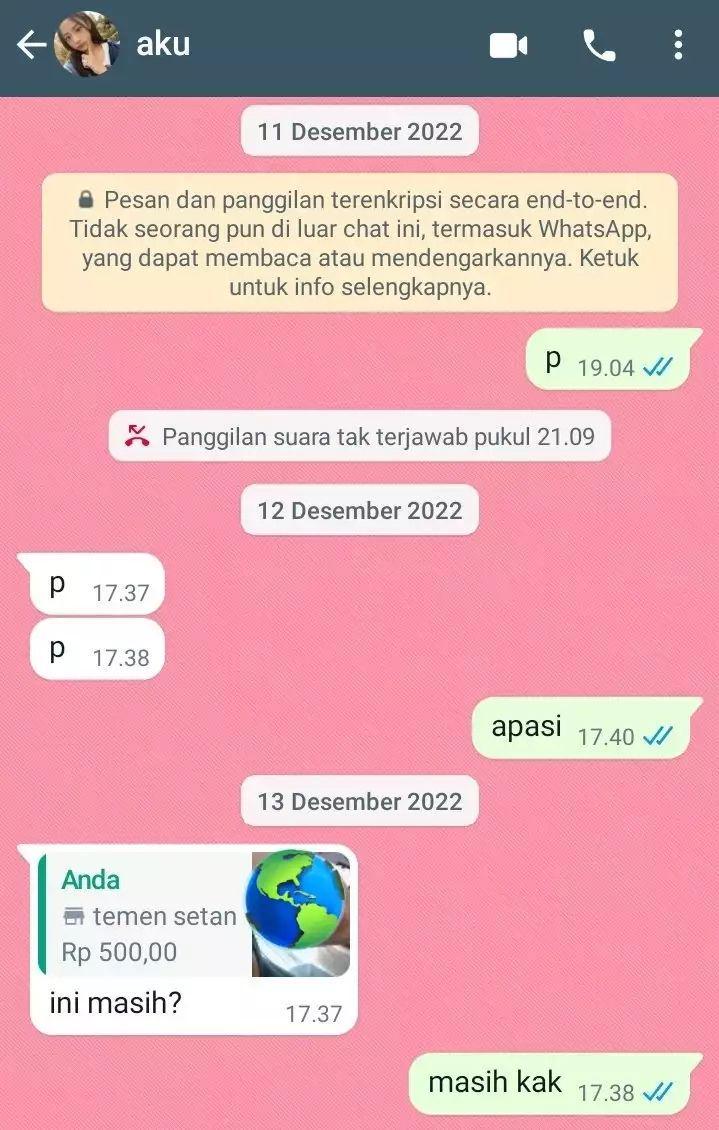Go back with the arrow
Image resolution: width=719 pixels, height=1130 pixels.
click(30, 45)
